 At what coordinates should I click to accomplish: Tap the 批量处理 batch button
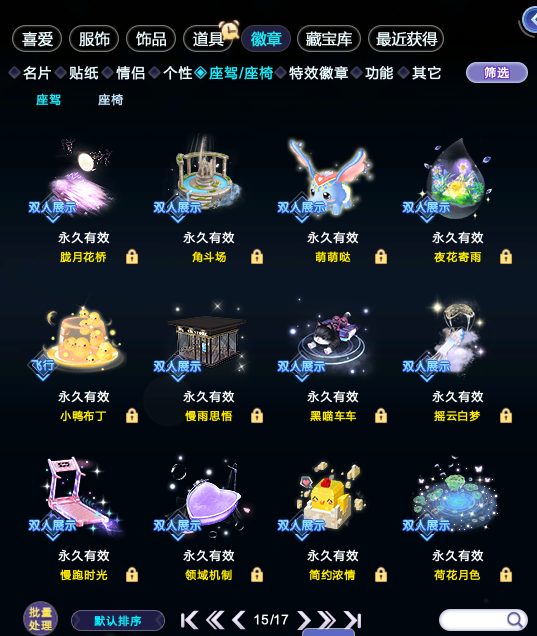coord(41,618)
